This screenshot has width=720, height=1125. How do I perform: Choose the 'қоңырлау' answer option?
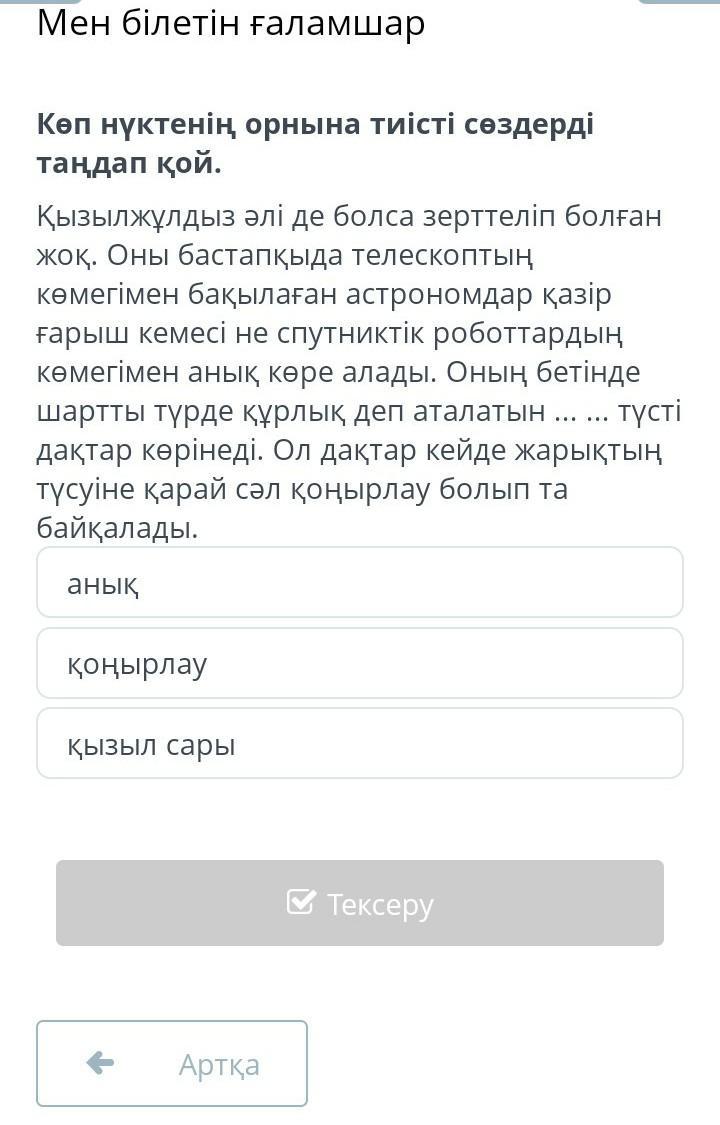click(x=359, y=663)
